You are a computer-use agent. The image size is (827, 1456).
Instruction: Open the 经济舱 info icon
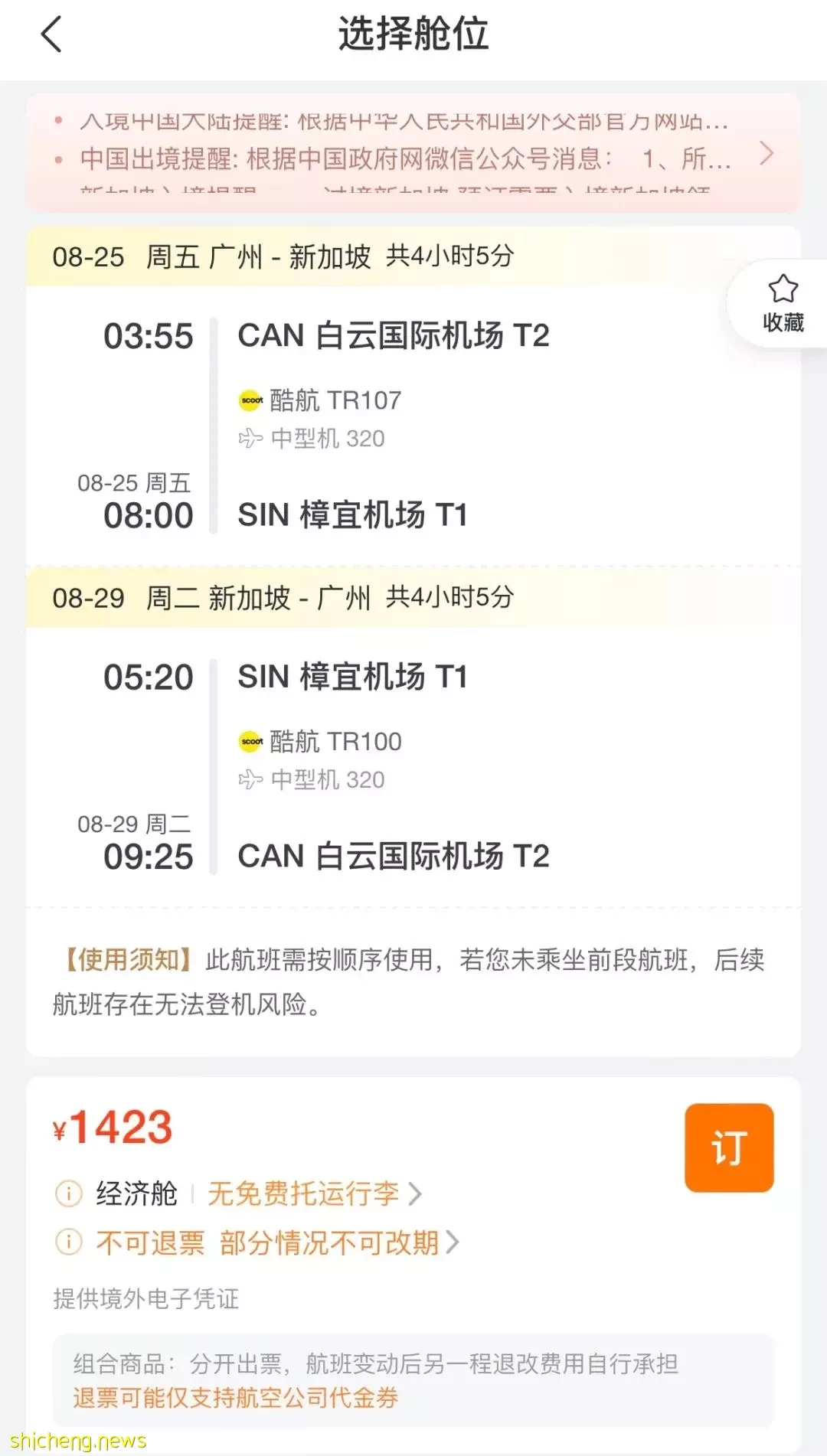pyautogui.click(x=69, y=1193)
